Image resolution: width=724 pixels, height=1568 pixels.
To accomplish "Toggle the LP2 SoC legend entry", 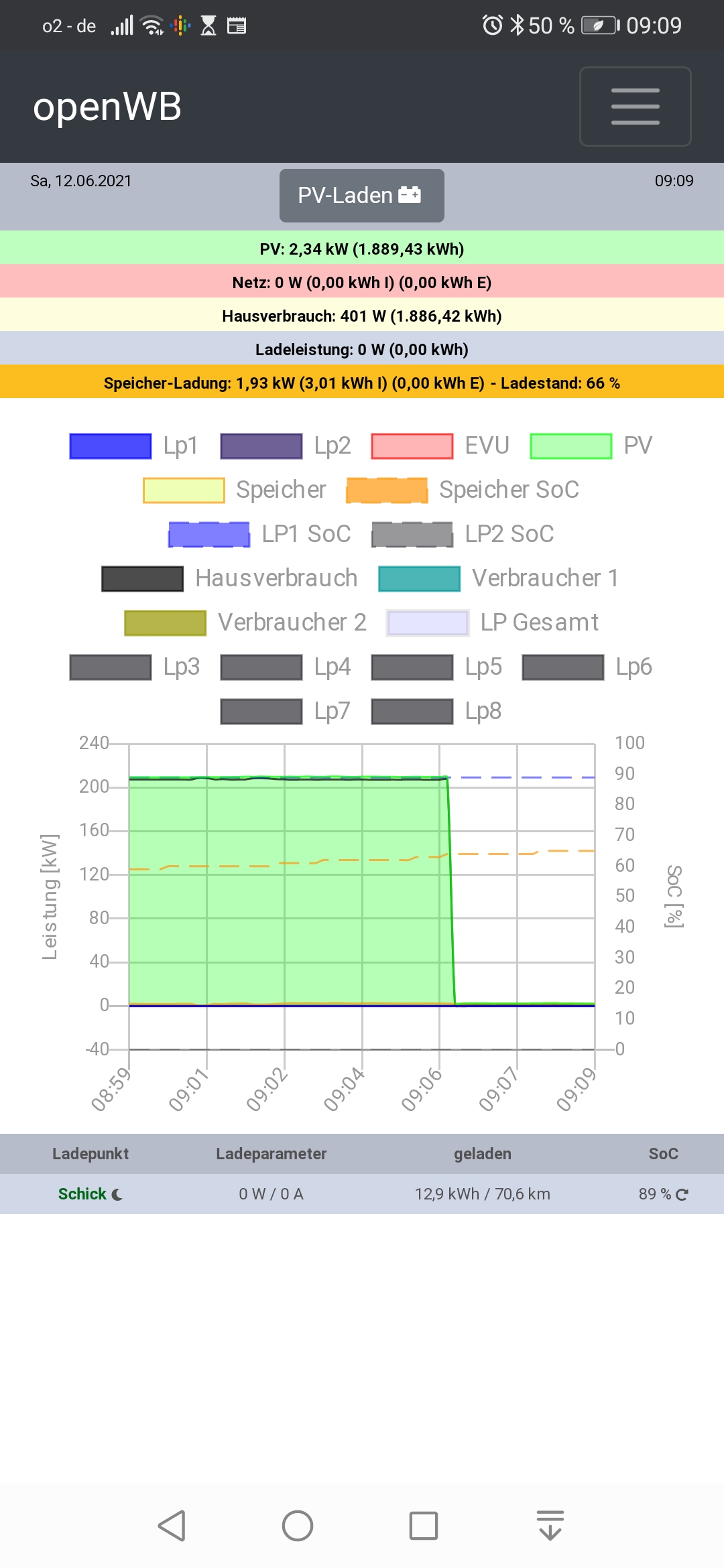I will tap(463, 535).
